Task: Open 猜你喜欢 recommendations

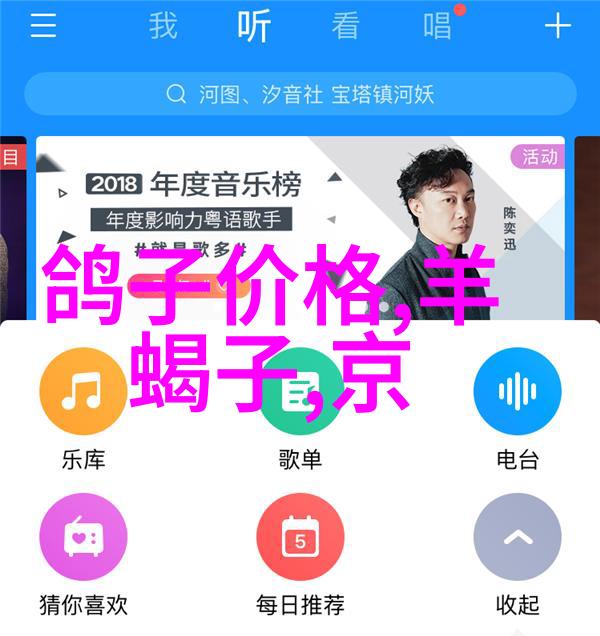Action: [83, 538]
